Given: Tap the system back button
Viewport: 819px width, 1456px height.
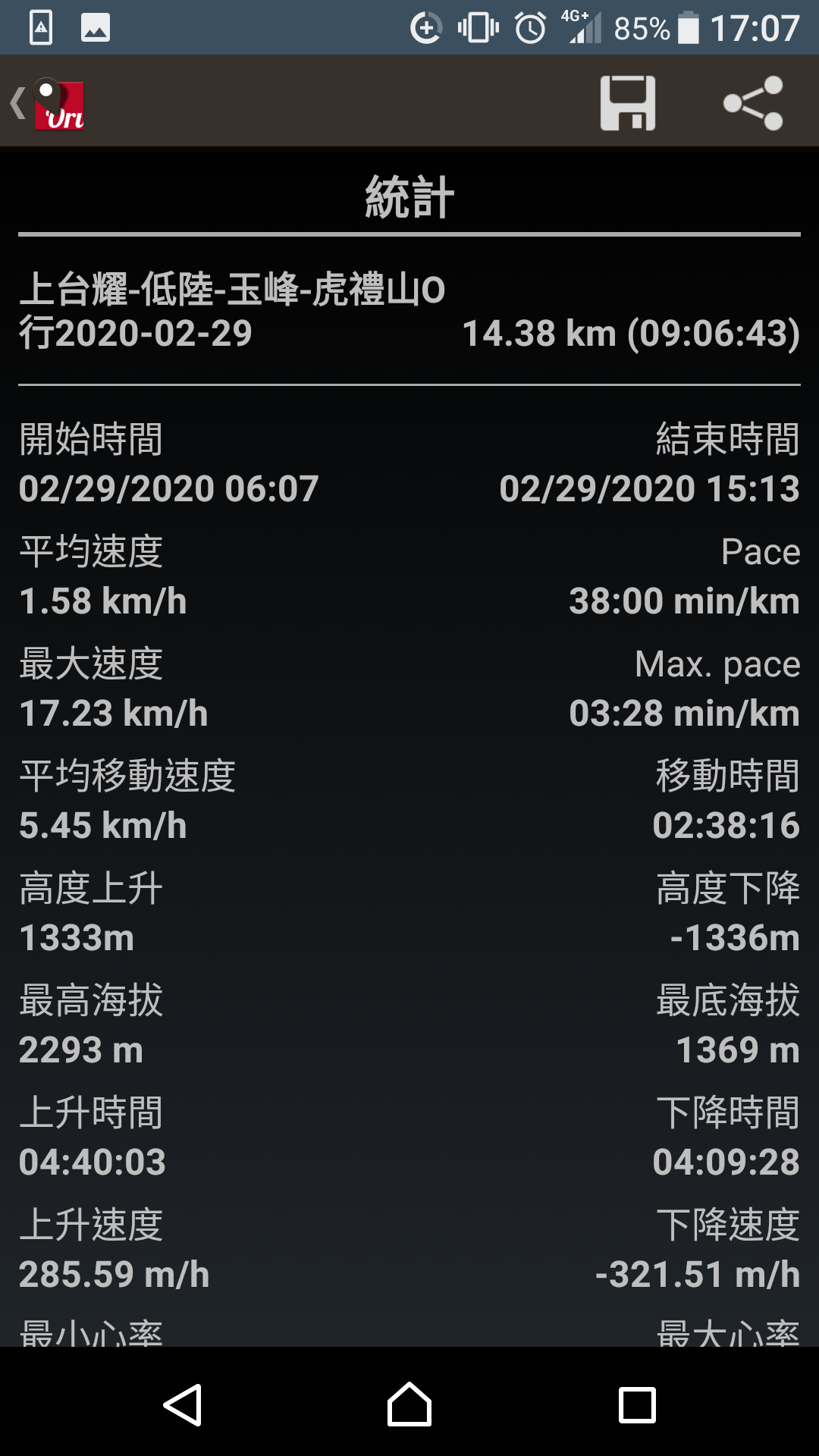Looking at the screenshot, I should coord(183,1405).
